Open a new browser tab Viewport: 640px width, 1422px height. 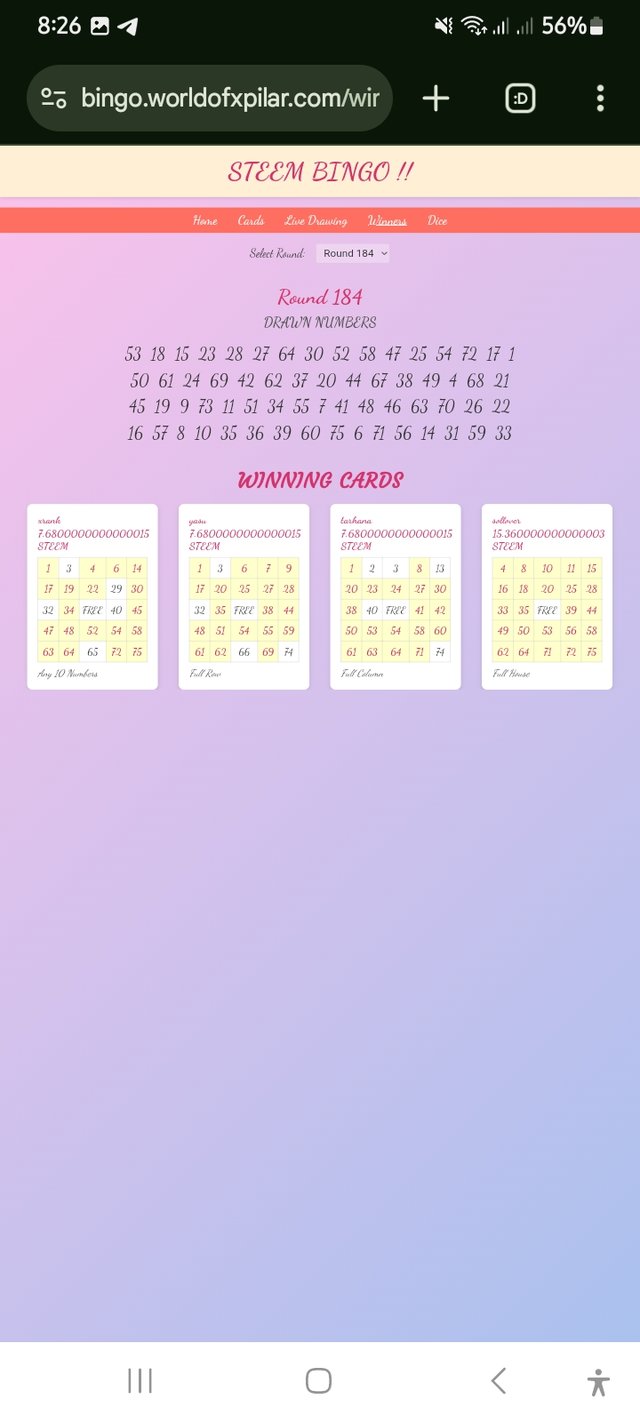click(436, 98)
